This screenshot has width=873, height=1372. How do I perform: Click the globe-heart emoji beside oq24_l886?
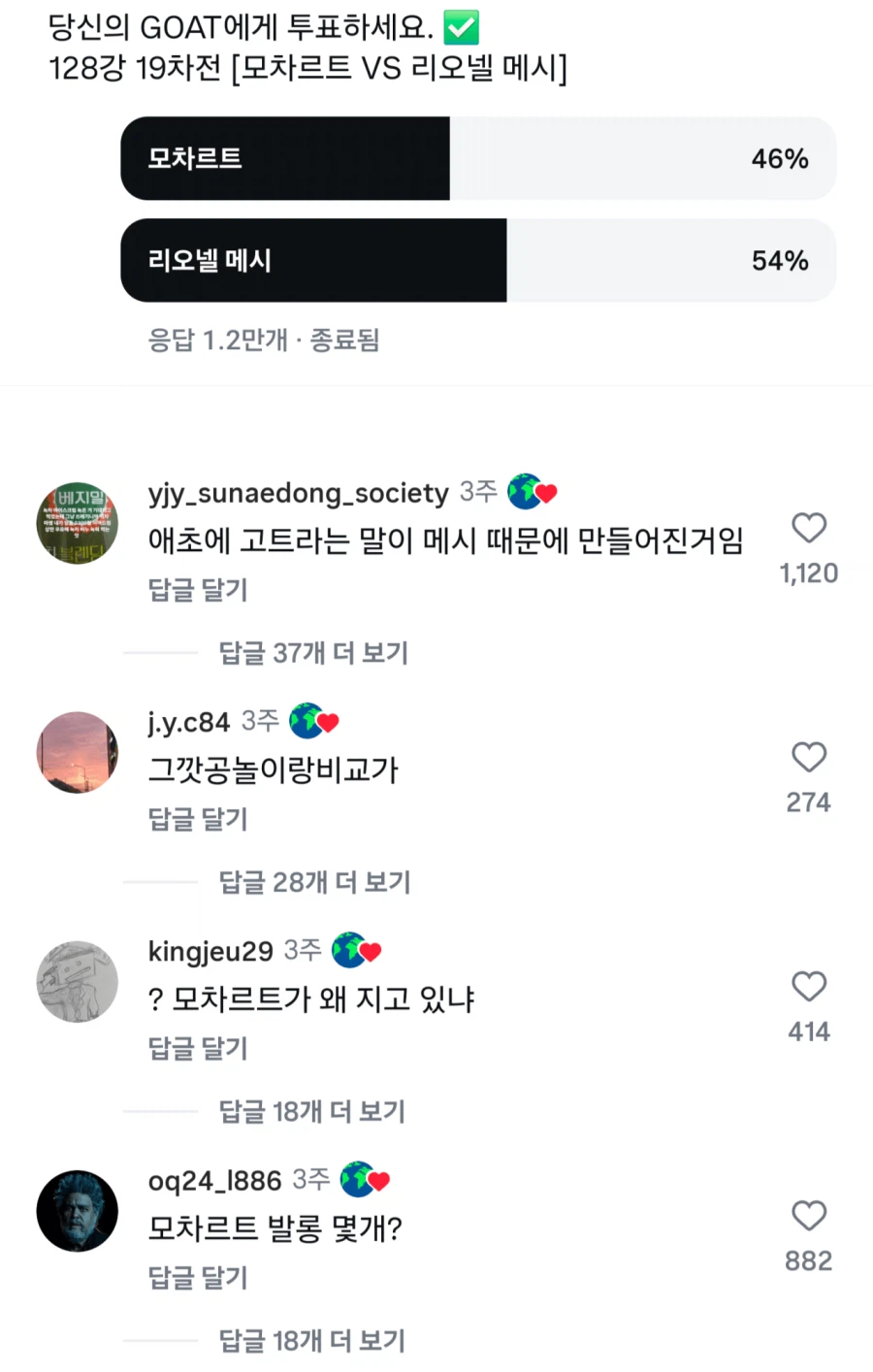pyautogui.click(x=365, y=1180)
